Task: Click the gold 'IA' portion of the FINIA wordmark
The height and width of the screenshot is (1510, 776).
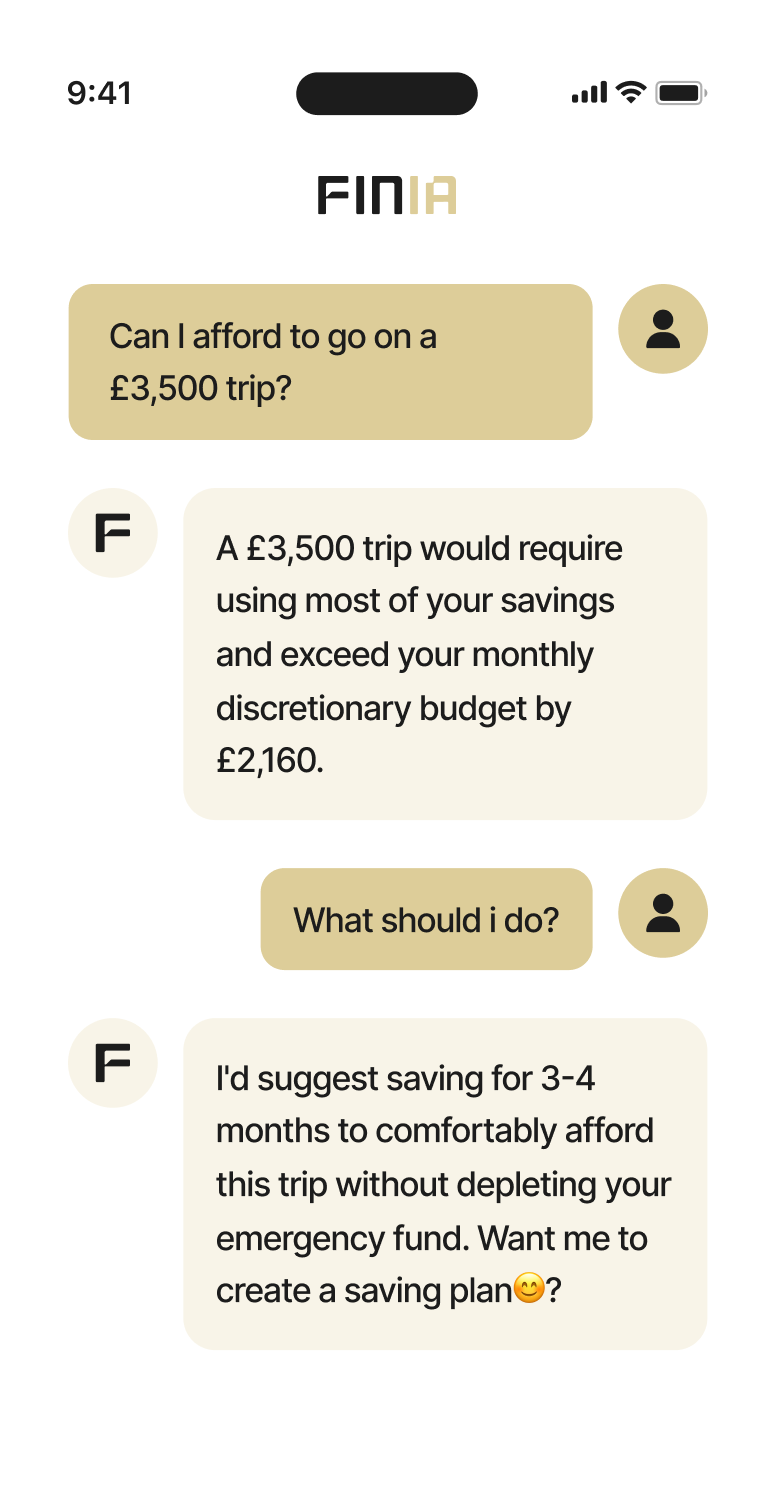Action: pyautogui.click(x=432, y=196)
